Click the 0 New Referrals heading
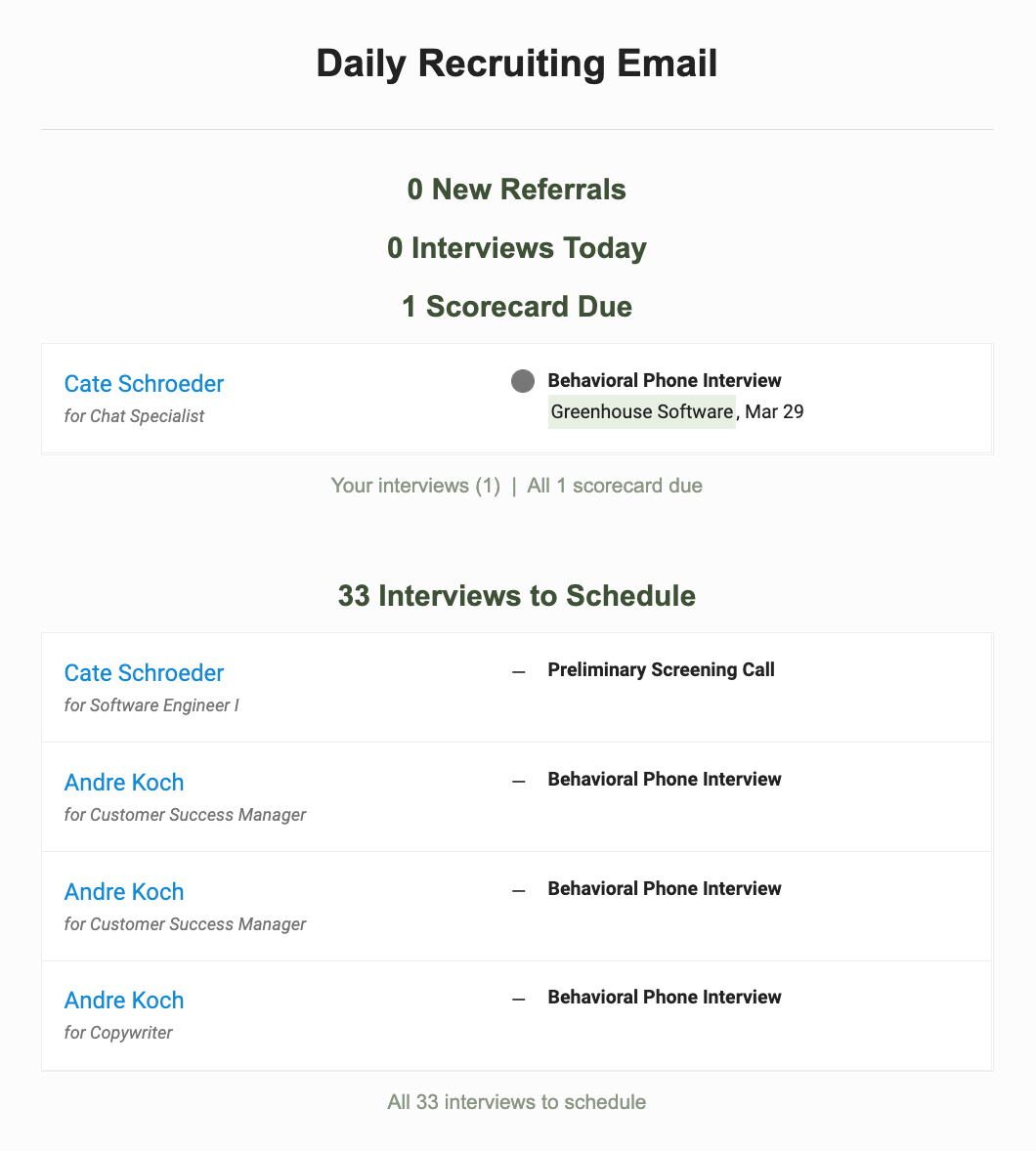 click(x=517, y=190)
